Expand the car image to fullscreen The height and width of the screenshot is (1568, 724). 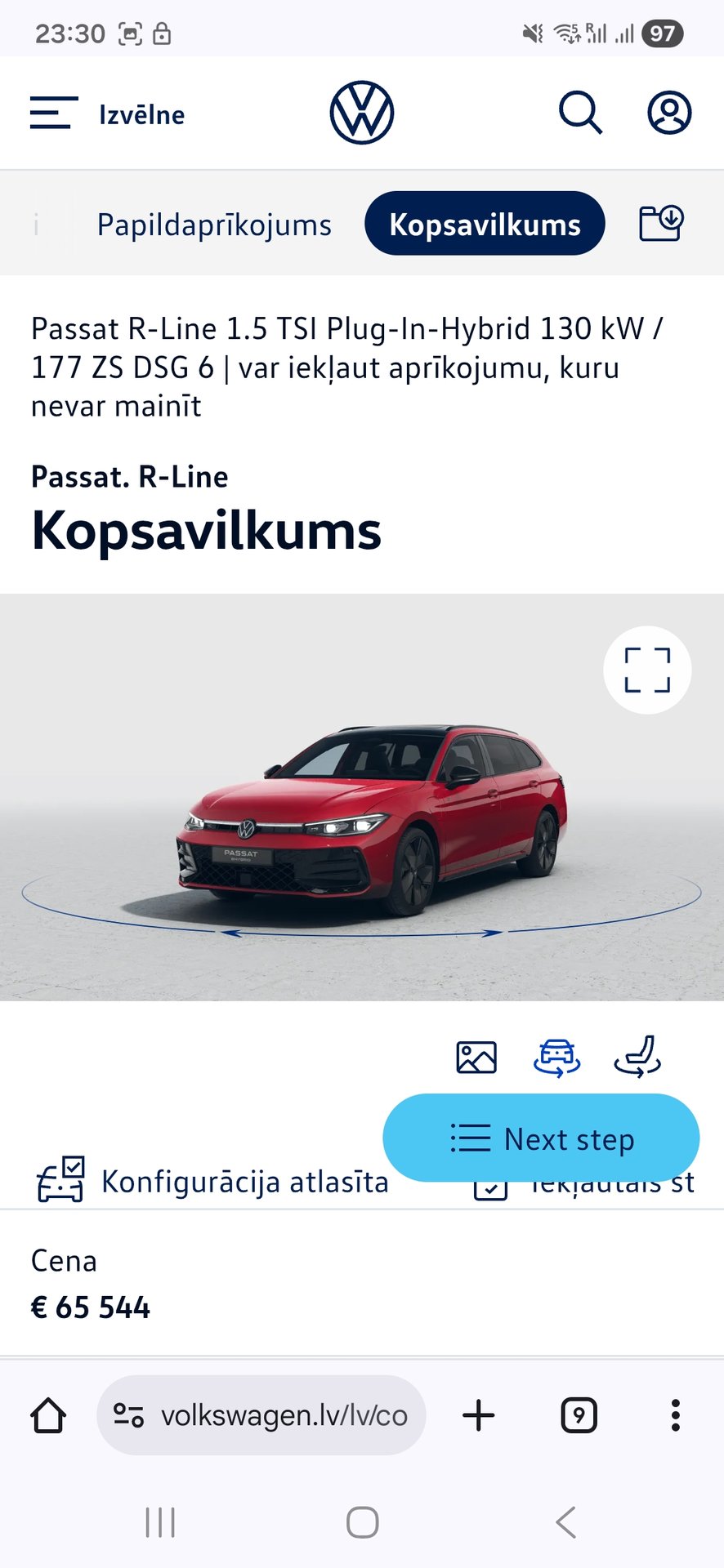click(x=647, y=670)
